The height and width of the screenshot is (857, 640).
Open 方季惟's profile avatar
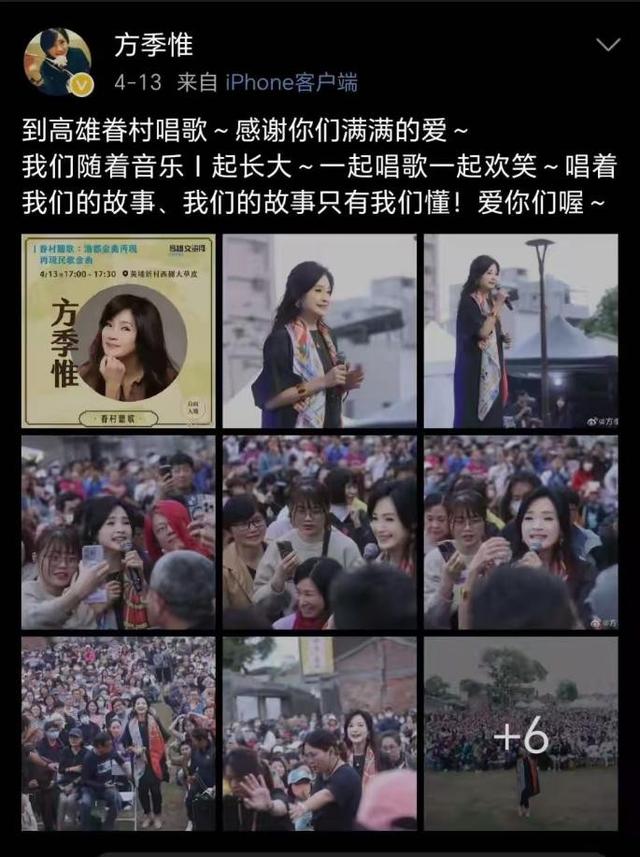pyautogui.click(x=58, y=61)
